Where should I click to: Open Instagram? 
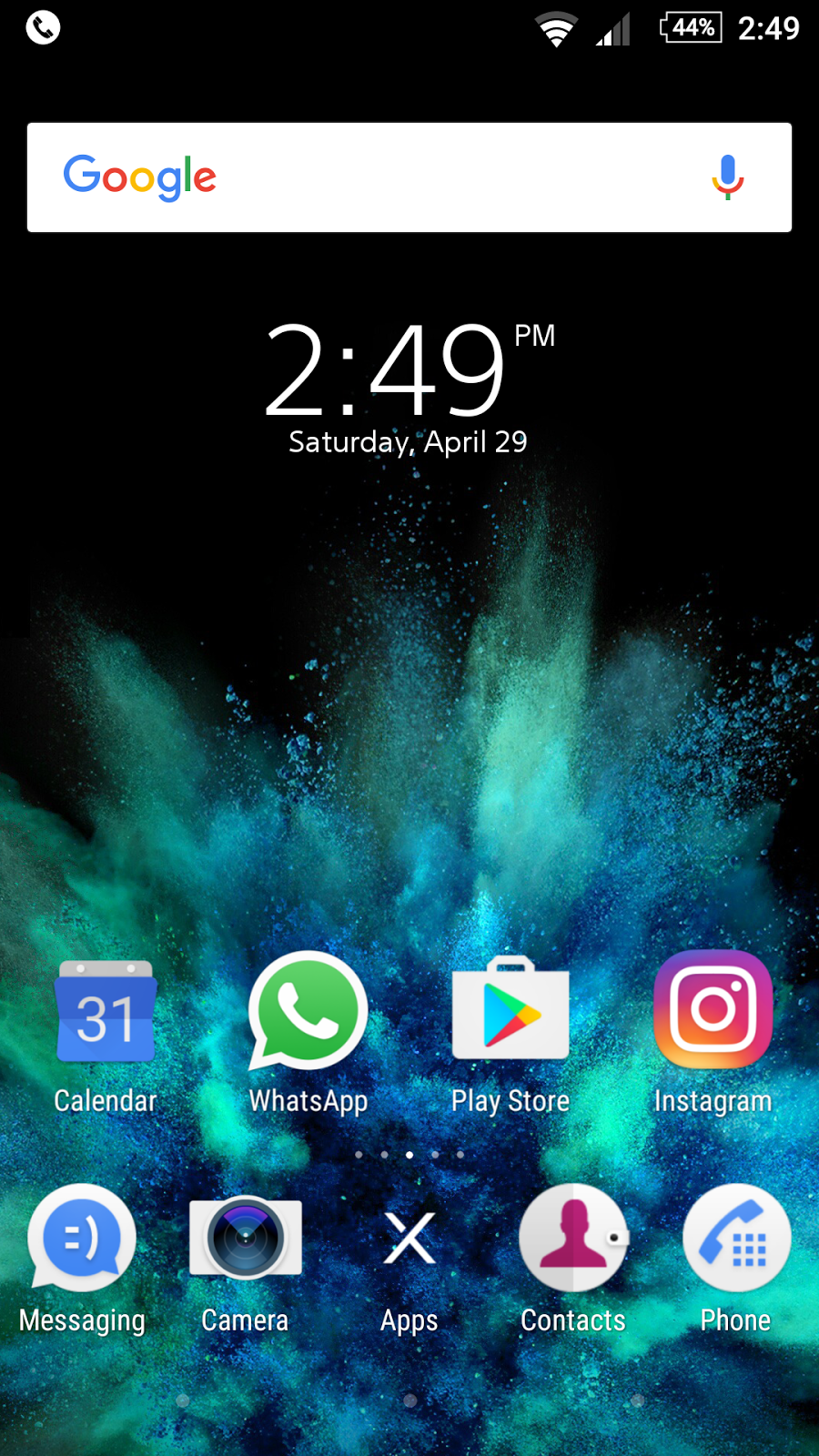click(713, 1010)
